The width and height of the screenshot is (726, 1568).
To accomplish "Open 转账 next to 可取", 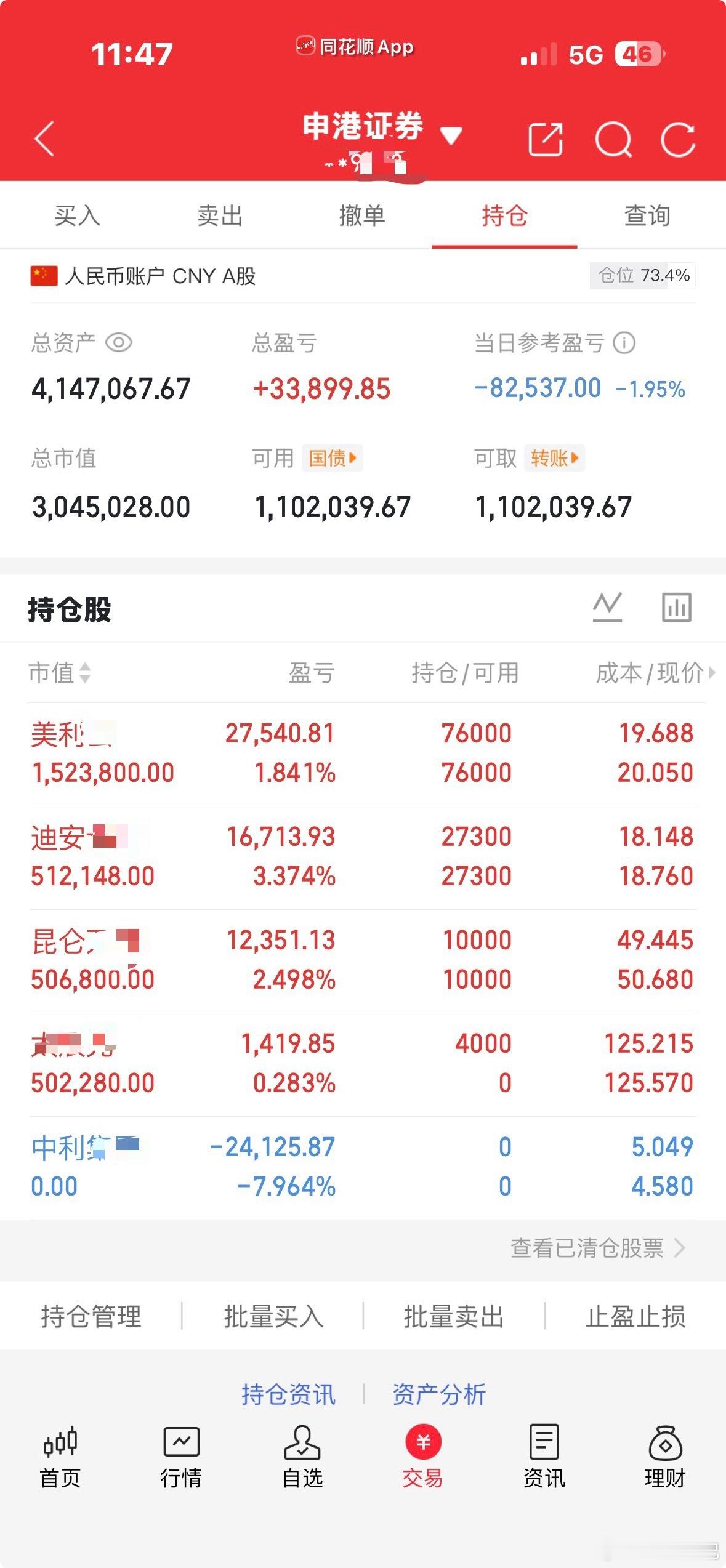I will pyautogui.click(x=554, y=458).
